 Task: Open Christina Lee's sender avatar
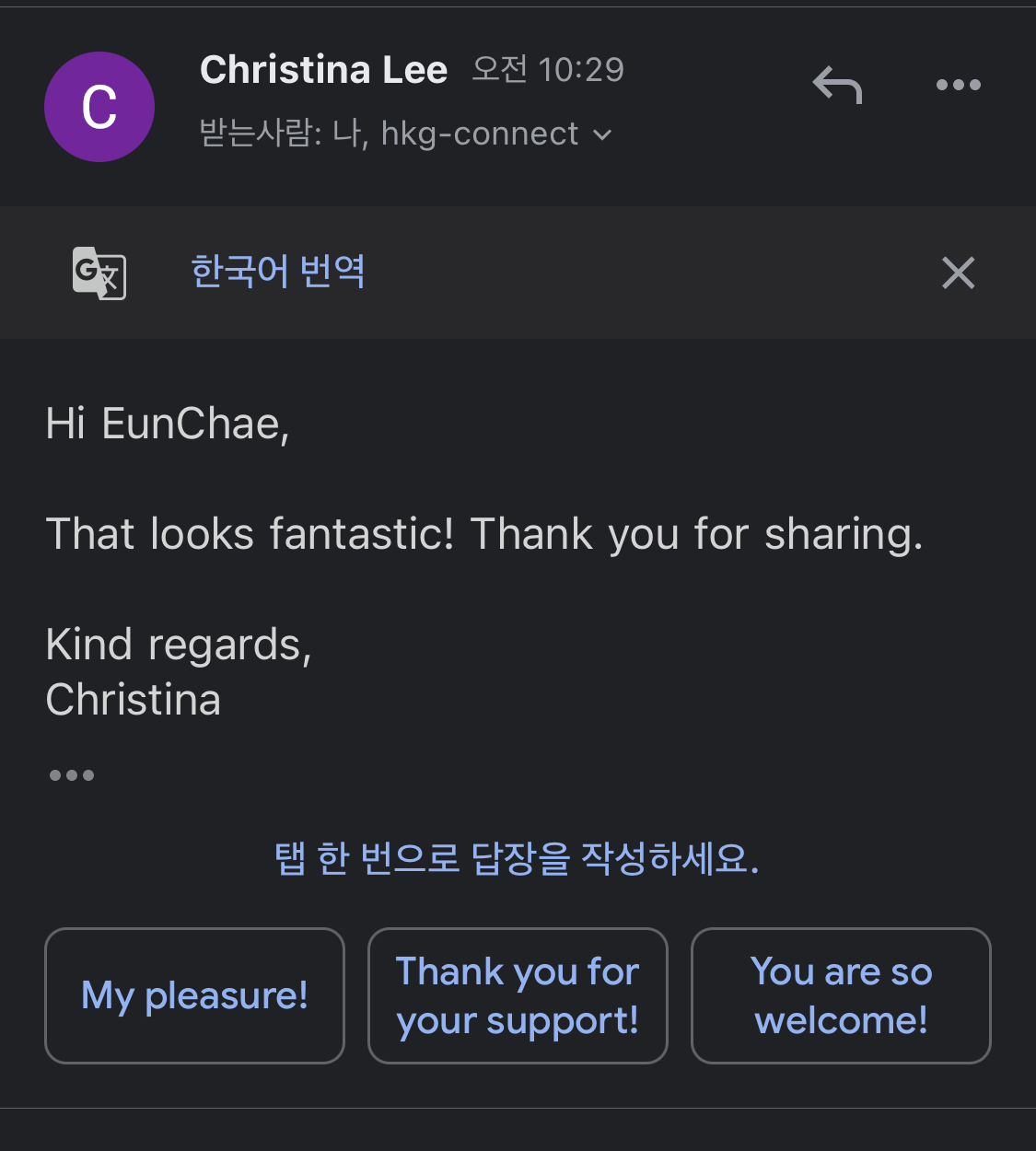pyautogui.click(x=99, y=107)
